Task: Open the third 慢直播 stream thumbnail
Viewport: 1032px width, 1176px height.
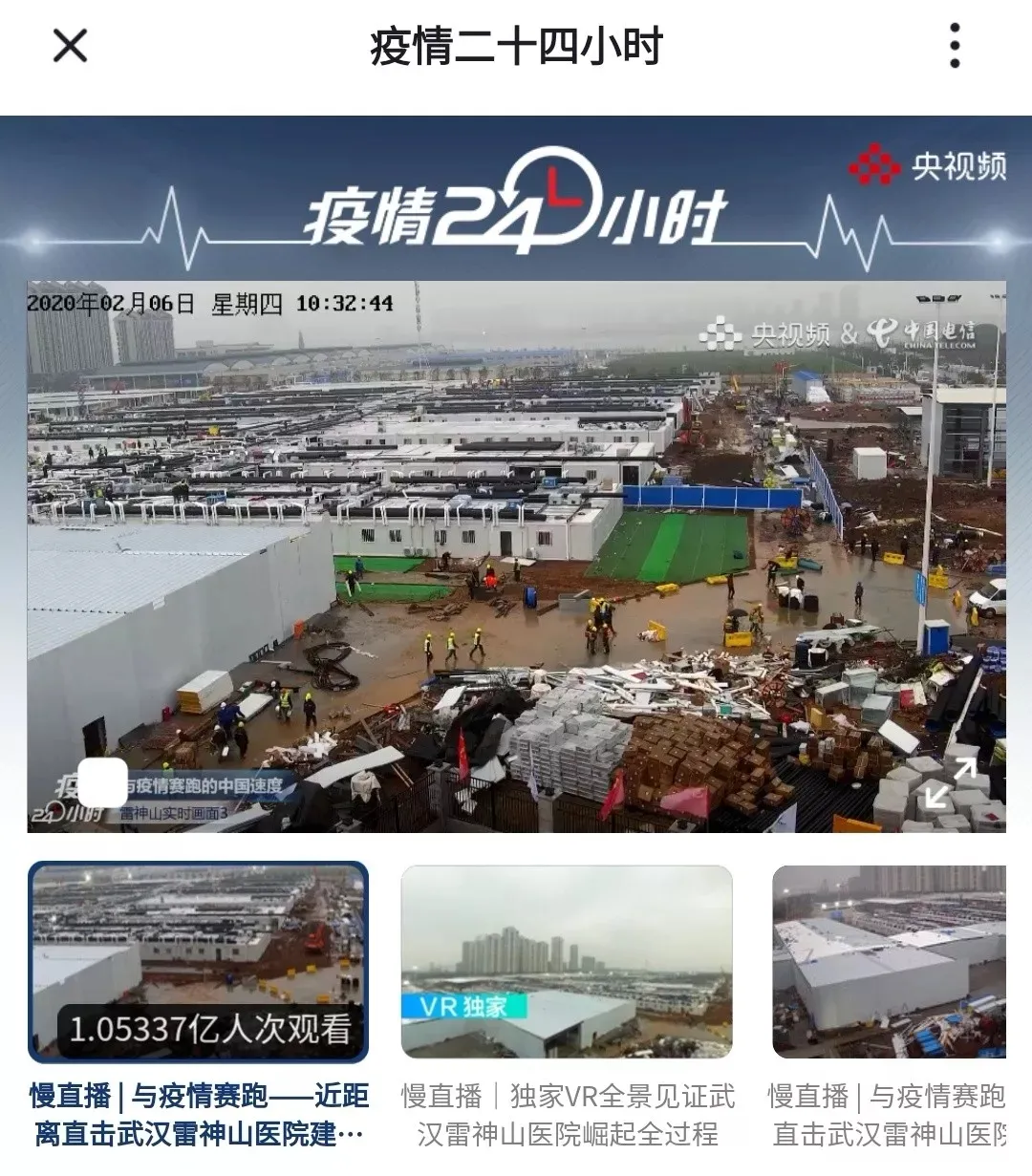Action: (889, 962)
